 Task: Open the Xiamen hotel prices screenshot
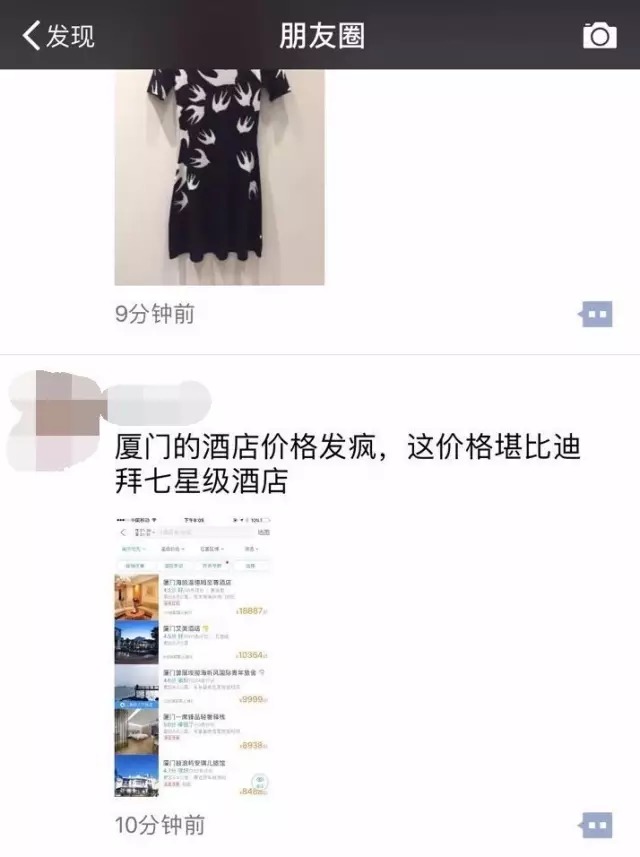pyautogui.click(x=194, y=657)
